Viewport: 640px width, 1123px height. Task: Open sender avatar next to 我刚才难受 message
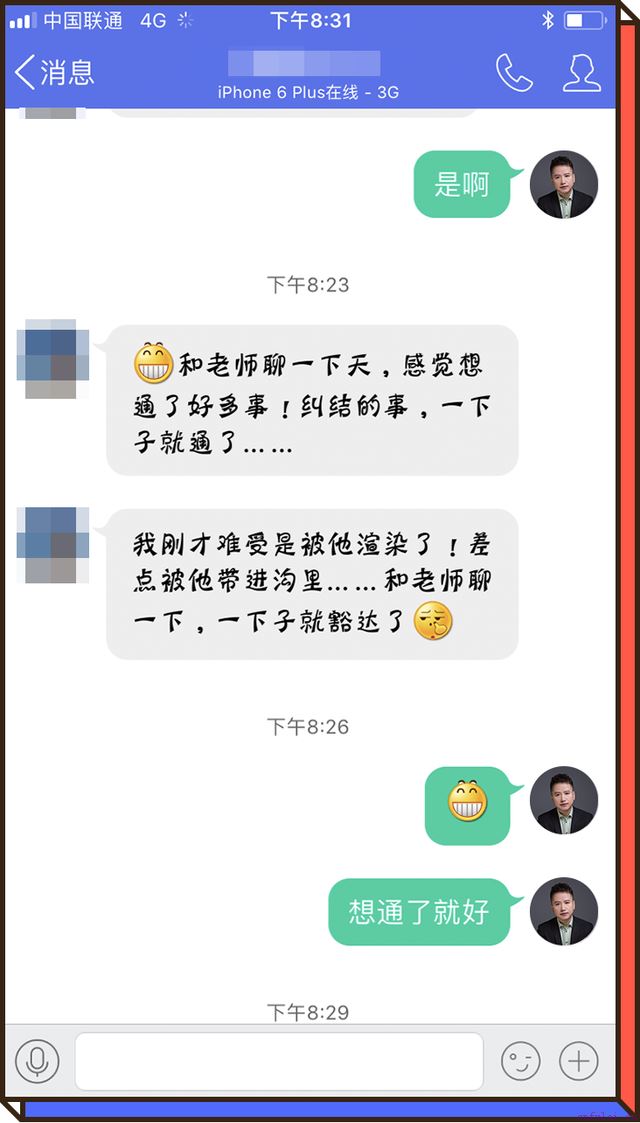tap(53, 545)
